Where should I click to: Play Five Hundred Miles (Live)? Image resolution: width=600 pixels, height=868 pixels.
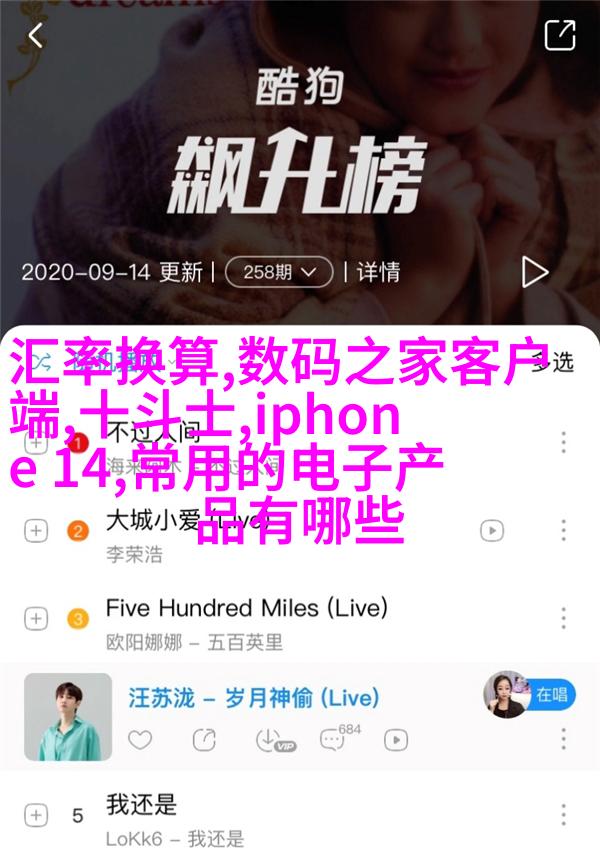(x=245, y=607)
